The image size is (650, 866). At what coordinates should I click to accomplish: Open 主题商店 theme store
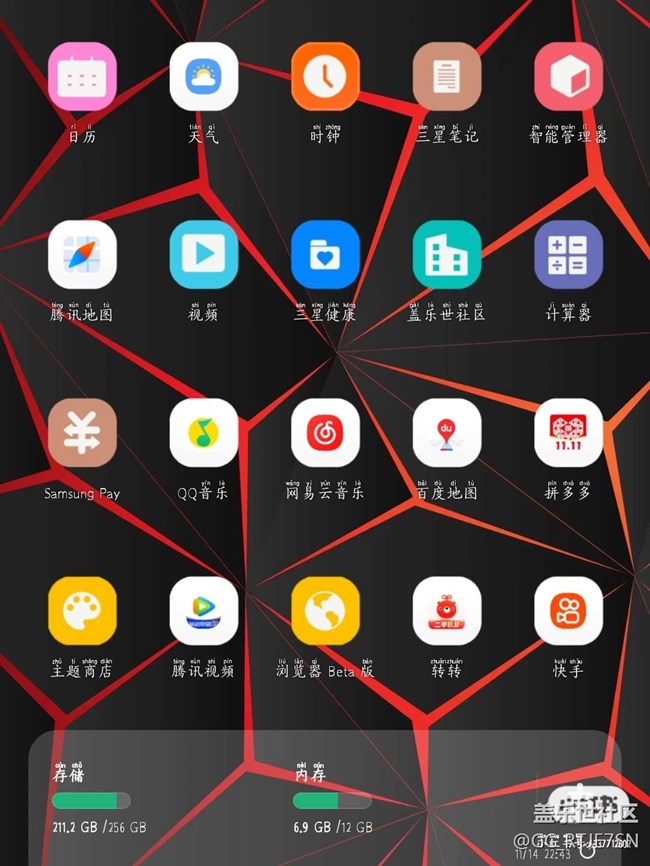tap(82, 611)
